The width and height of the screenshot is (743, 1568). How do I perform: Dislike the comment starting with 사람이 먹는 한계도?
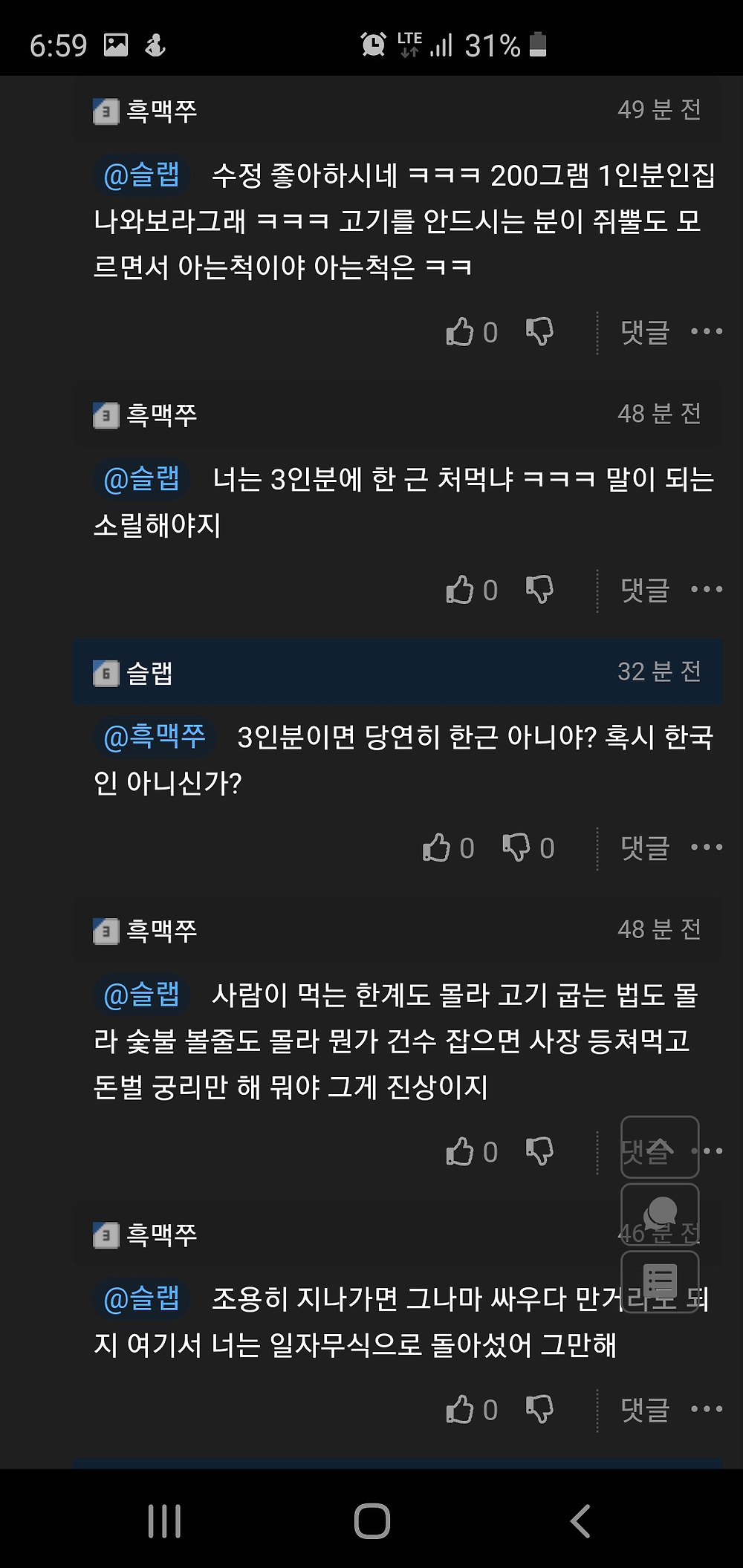click(540, 1151)
